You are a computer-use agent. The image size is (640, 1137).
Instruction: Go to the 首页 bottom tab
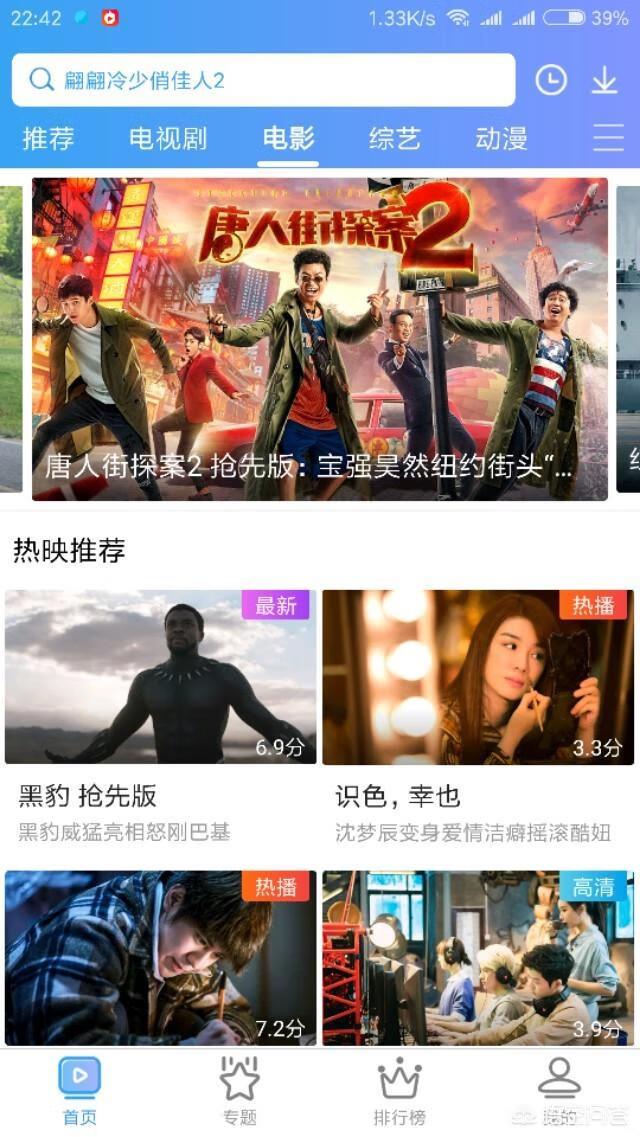coord(80,1090)
